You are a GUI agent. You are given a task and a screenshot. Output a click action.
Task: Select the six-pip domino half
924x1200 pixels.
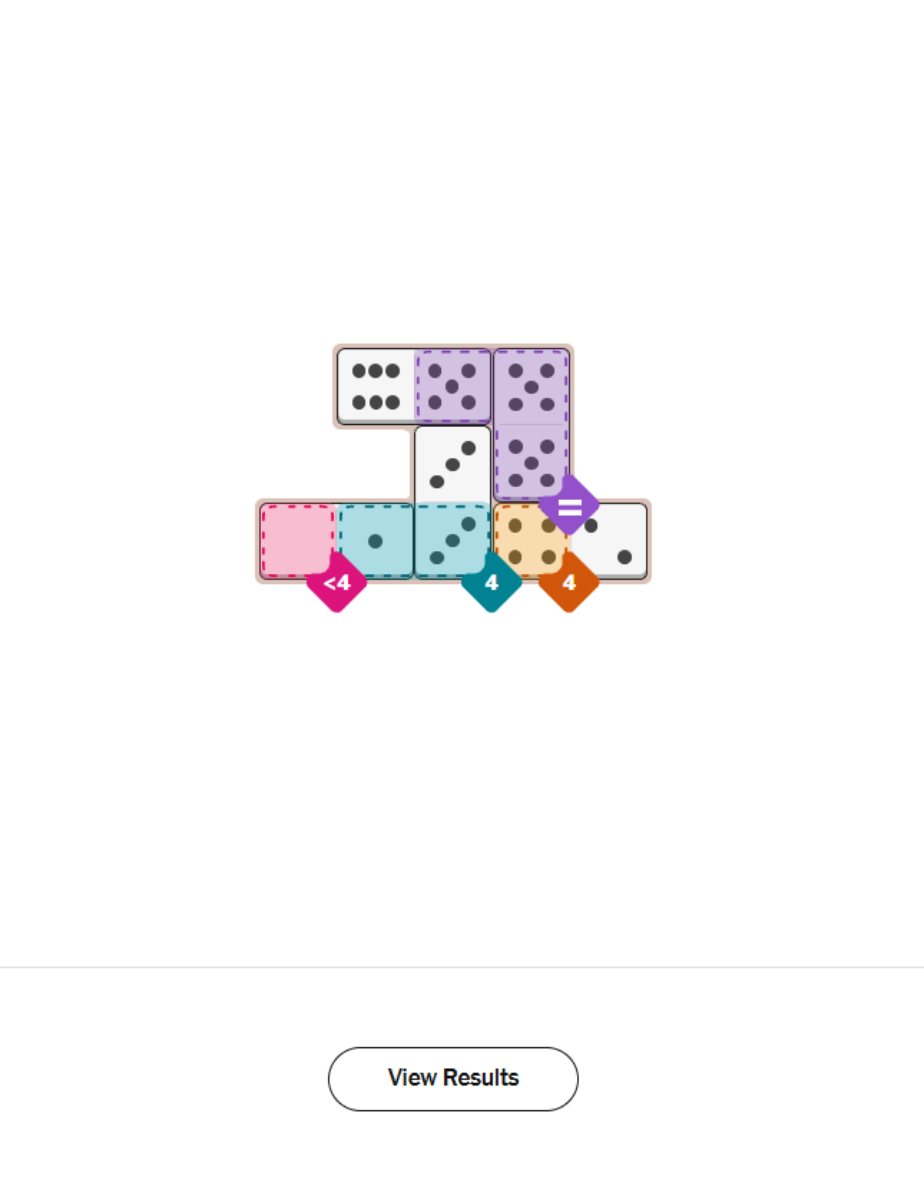pyautogui.click(x=375, y=385)
